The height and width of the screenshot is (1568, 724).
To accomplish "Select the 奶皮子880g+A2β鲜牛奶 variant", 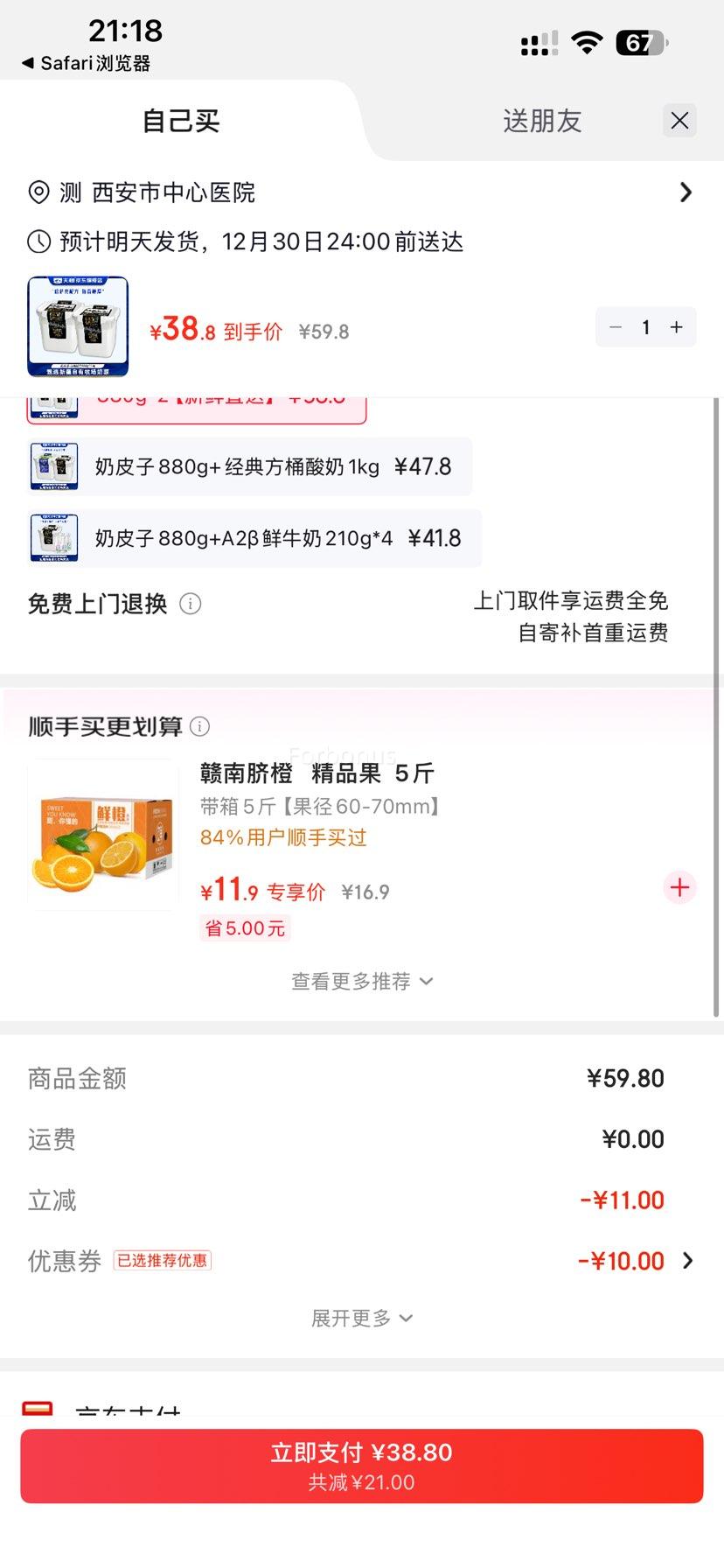I will (x=254, y=537).
